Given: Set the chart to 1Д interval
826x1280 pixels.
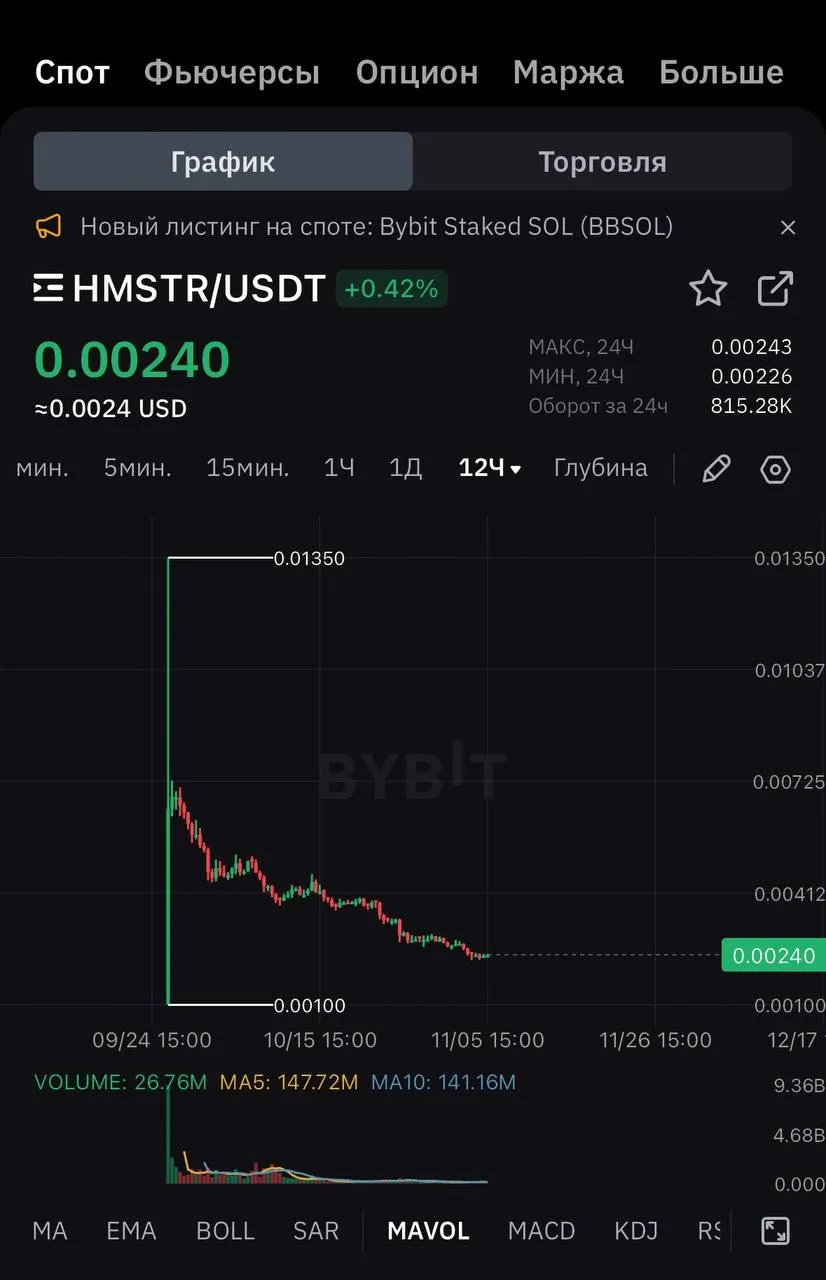Looking at the screenshot, I should click(x=405, y=468).
